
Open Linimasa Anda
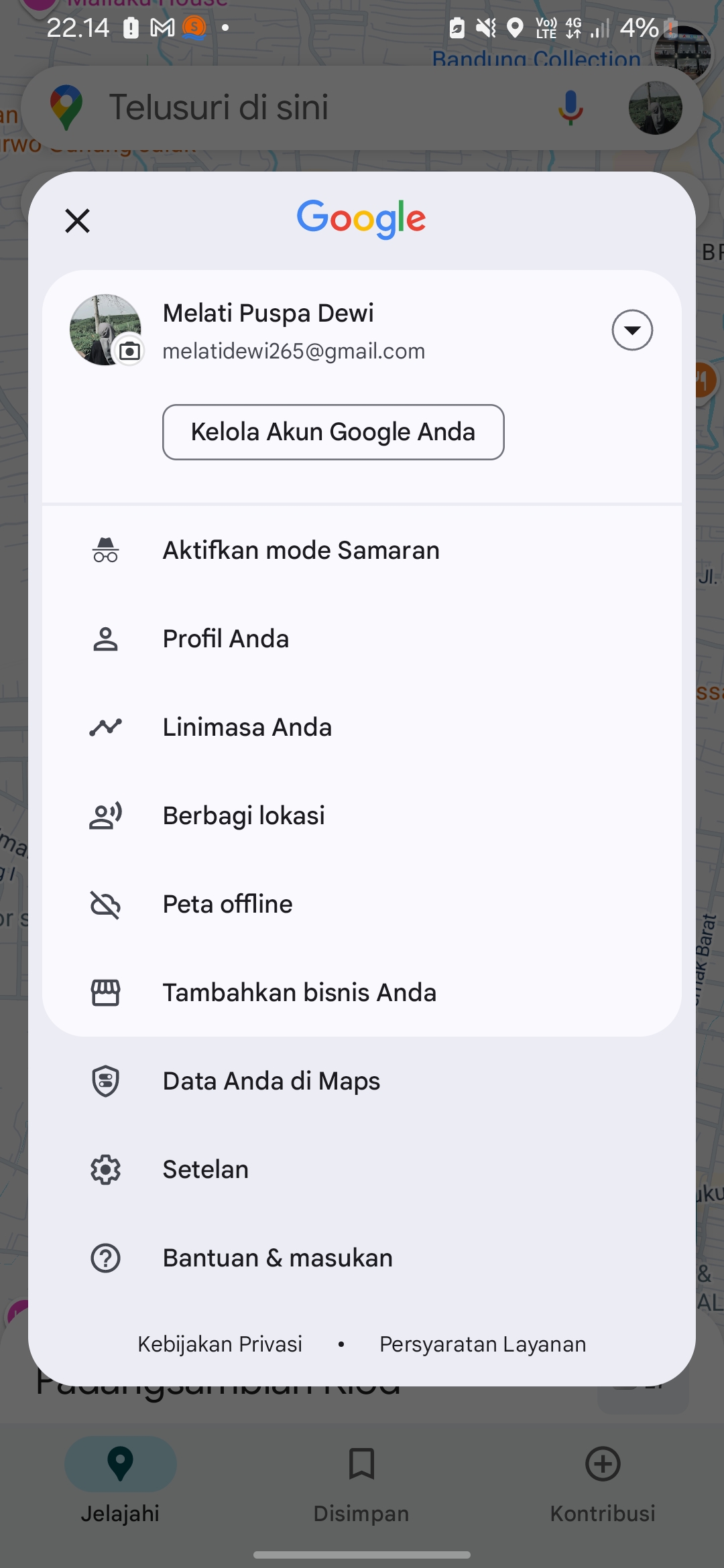[x=362, y=727]
